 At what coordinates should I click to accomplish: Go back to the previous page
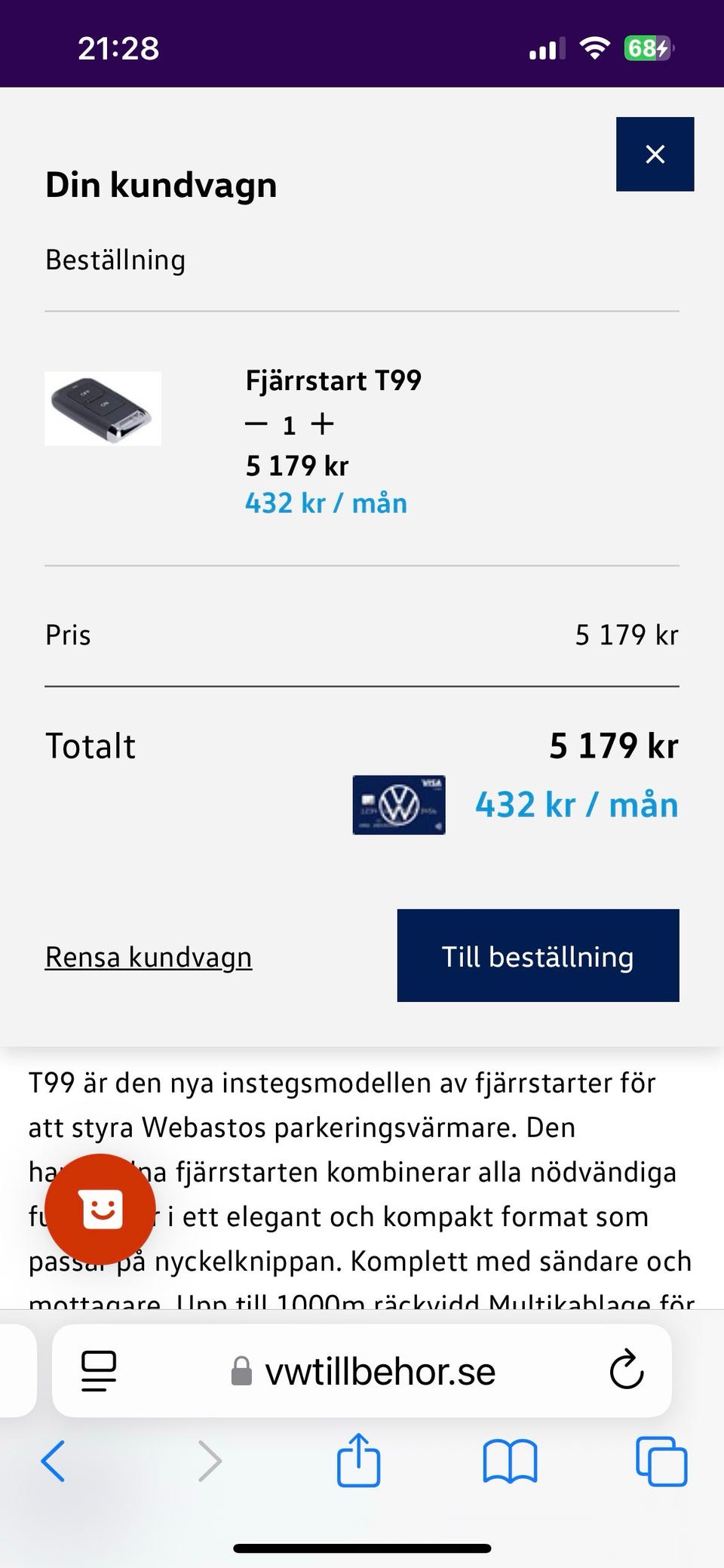tap(53, 1461)
